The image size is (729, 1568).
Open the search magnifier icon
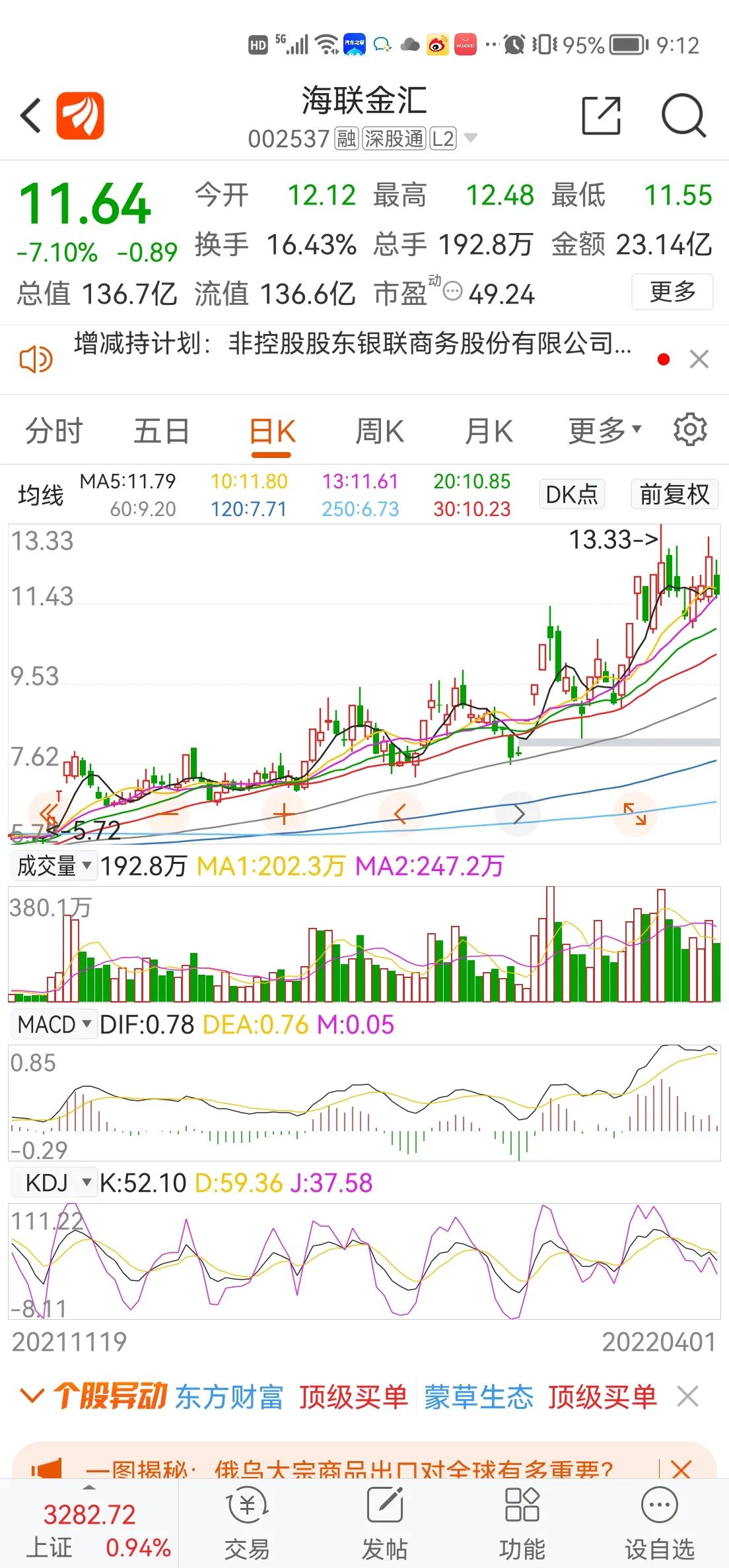point(684,115)
